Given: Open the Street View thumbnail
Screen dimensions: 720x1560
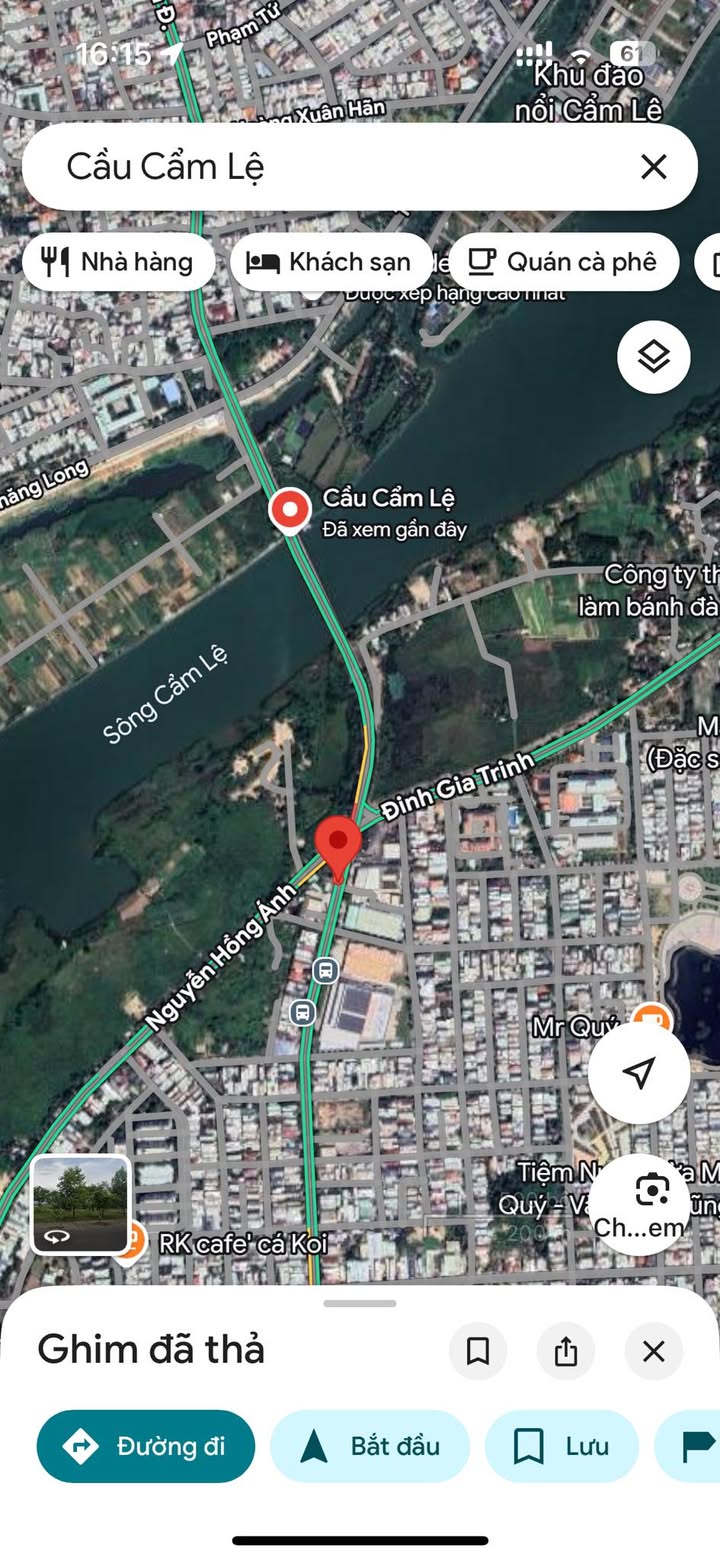Looking at the screenshot, I should tap(81, 1204).
